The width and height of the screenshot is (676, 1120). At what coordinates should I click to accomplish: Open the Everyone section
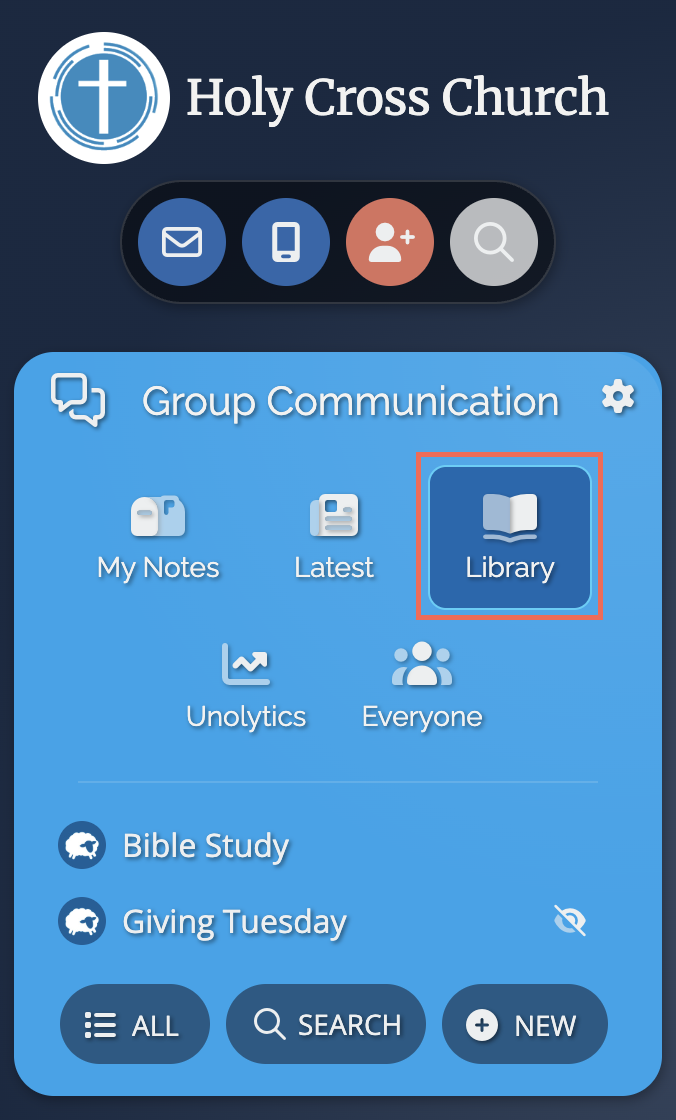coord(422,687)
